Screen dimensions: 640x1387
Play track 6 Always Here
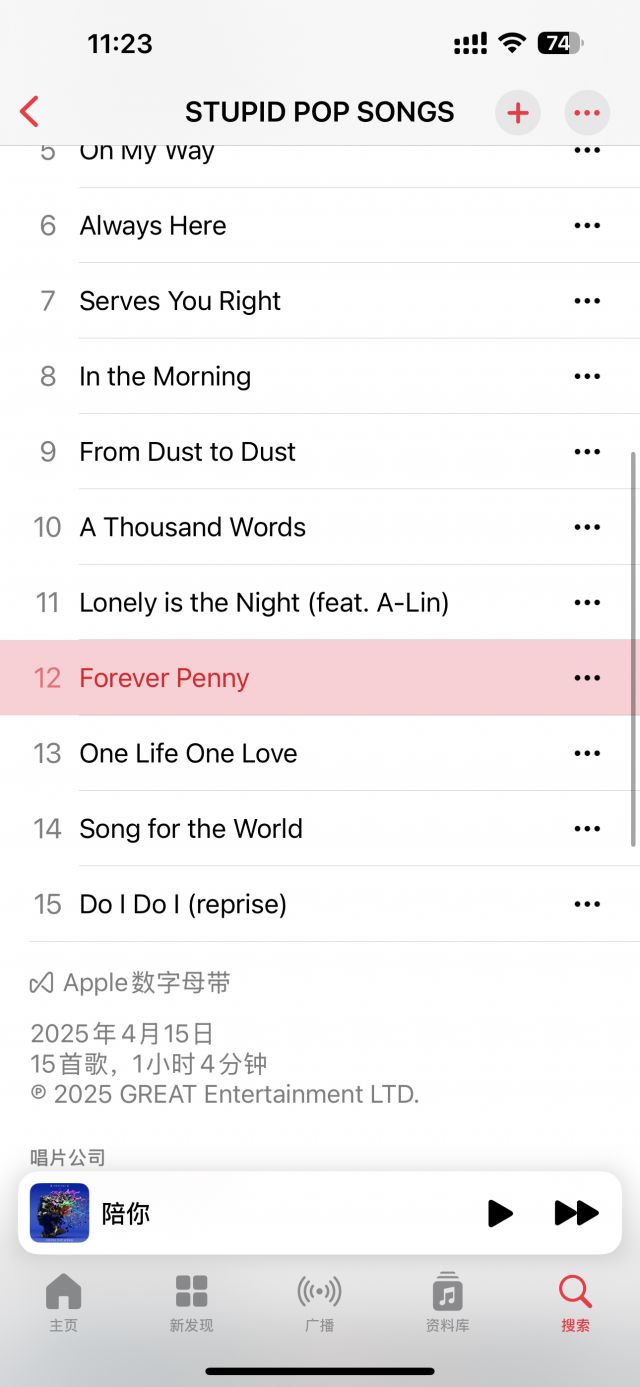click(153, 226)
